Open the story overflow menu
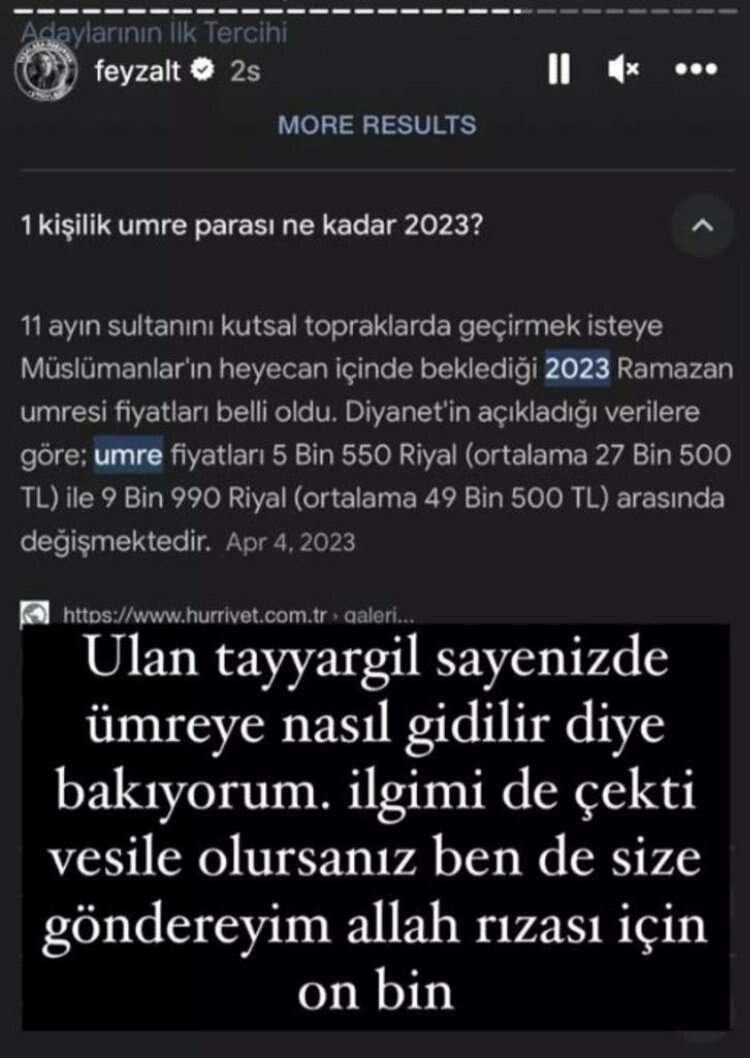Image resolution: width=750 pixels, height=1058 pixels. pos(697,70)
